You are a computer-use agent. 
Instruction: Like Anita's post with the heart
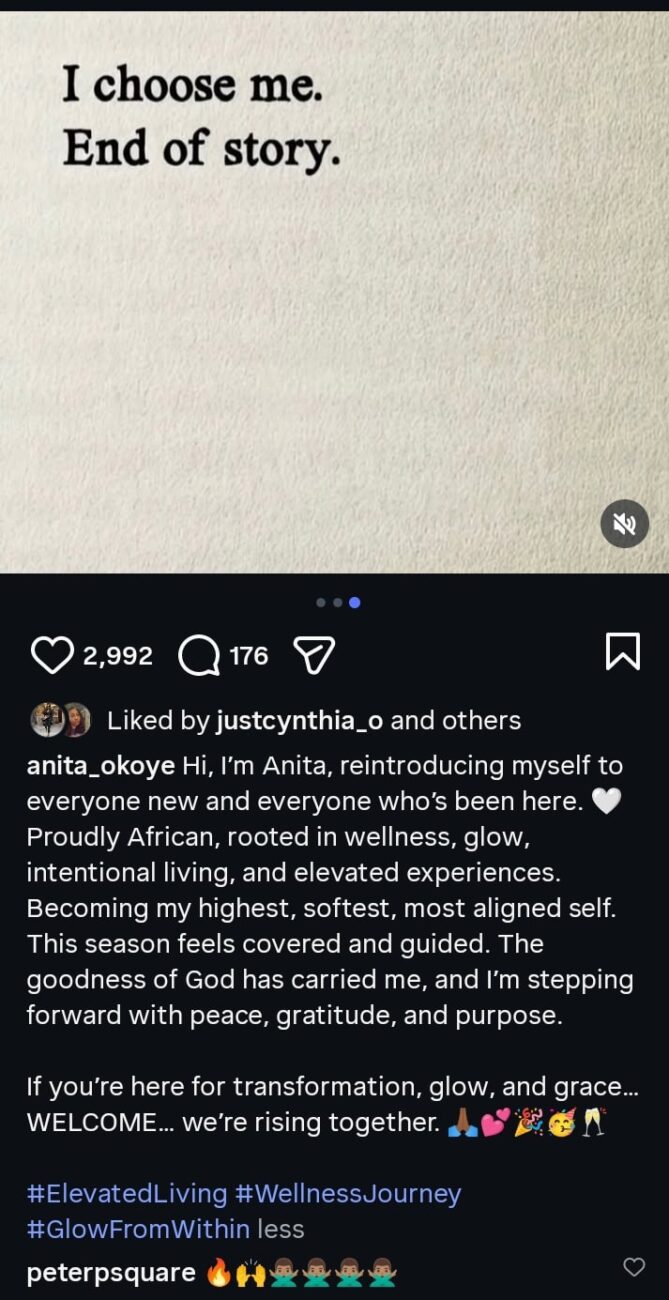52,656
